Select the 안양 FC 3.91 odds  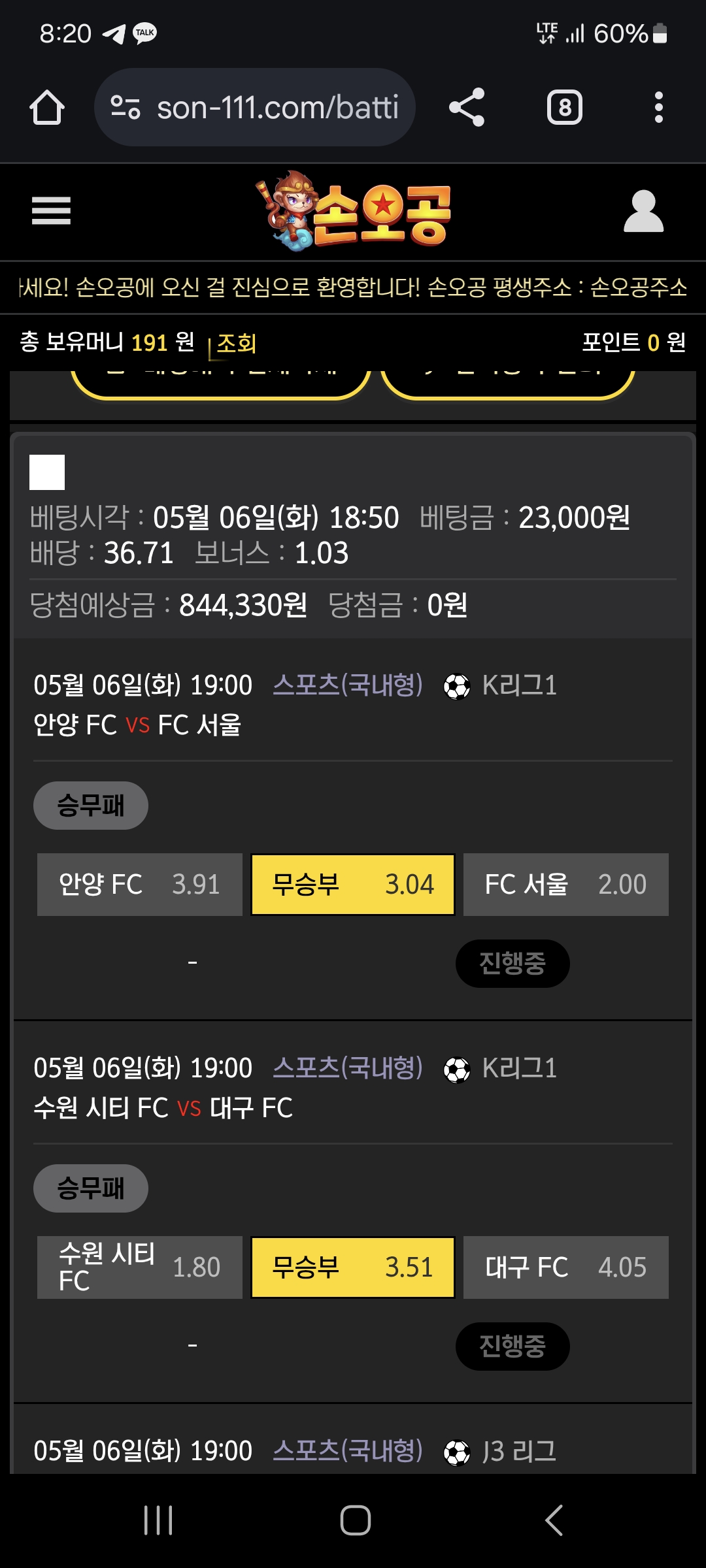click(140, 885)
